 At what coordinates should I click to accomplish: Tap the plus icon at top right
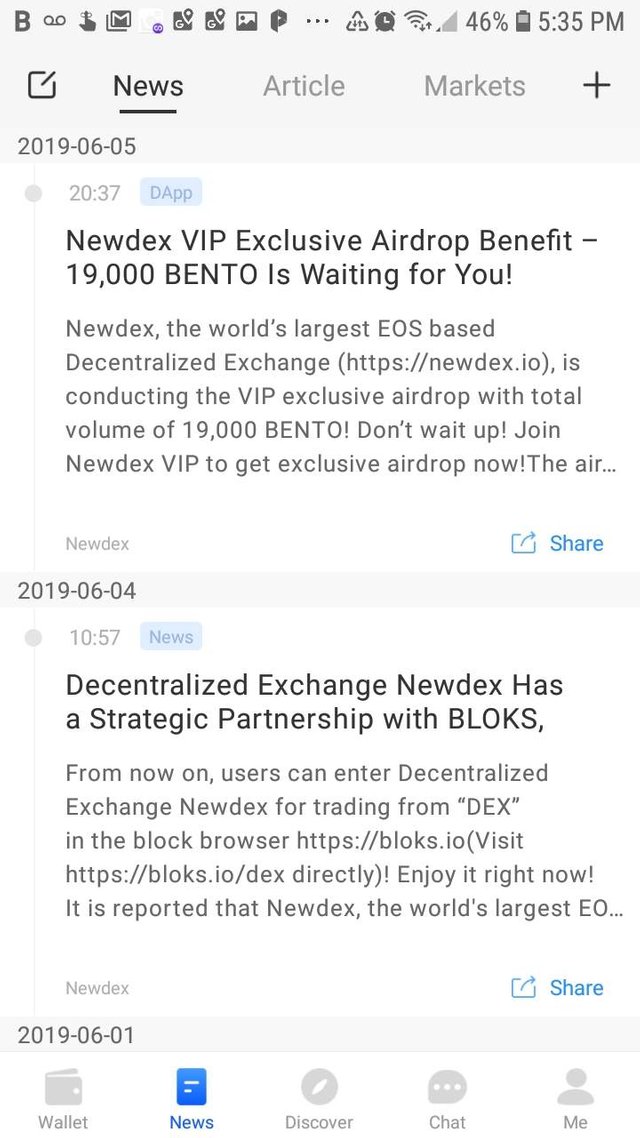596,86
